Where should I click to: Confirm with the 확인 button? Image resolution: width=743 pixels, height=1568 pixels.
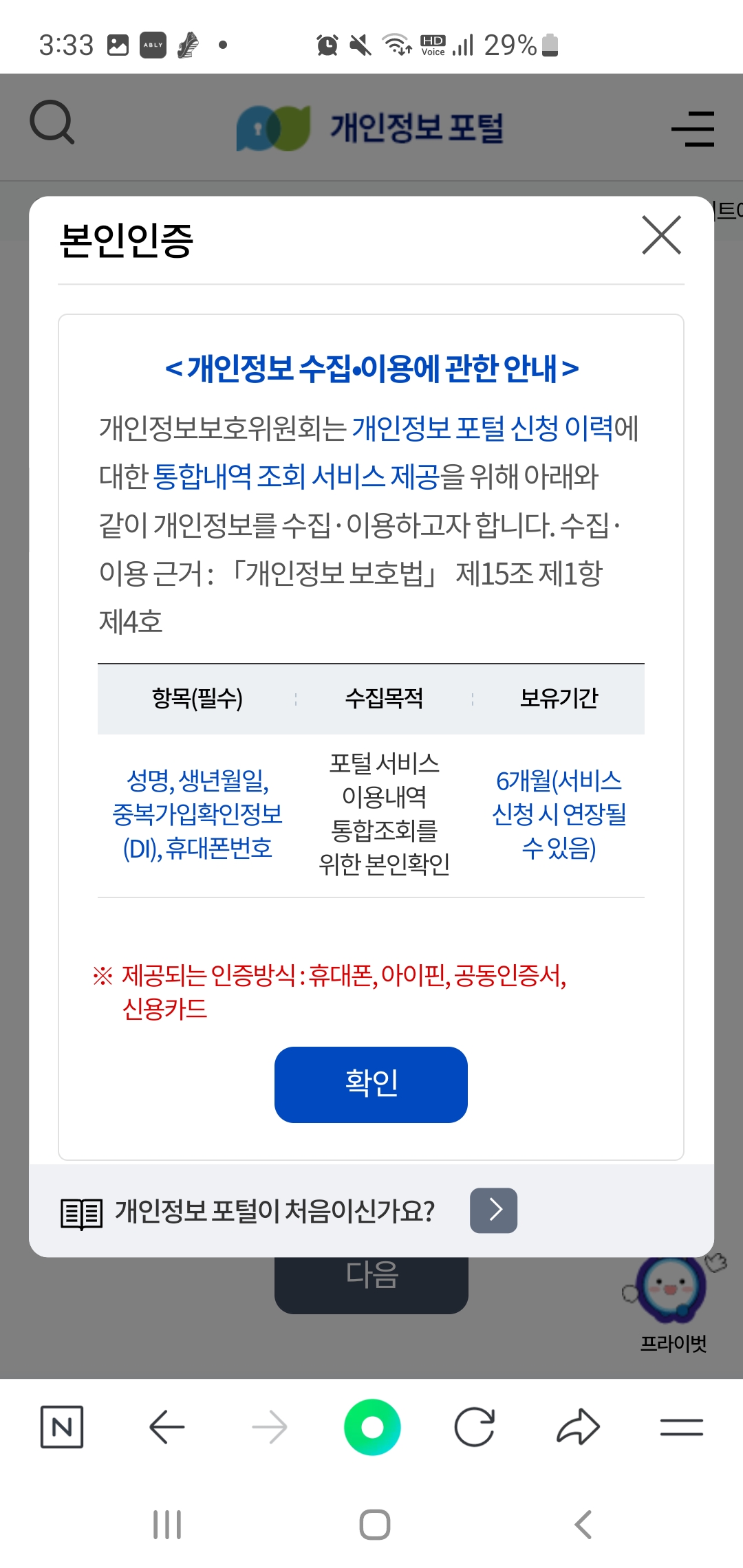[x=370, y=1085]
